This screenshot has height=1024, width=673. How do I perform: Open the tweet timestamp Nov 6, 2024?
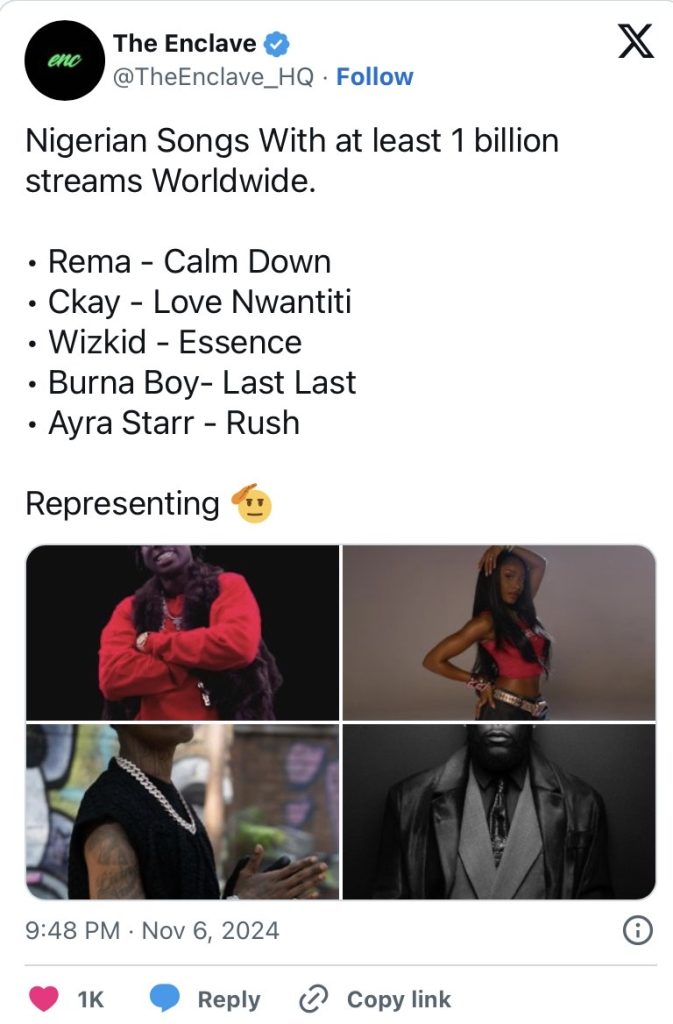coord(152,930)
